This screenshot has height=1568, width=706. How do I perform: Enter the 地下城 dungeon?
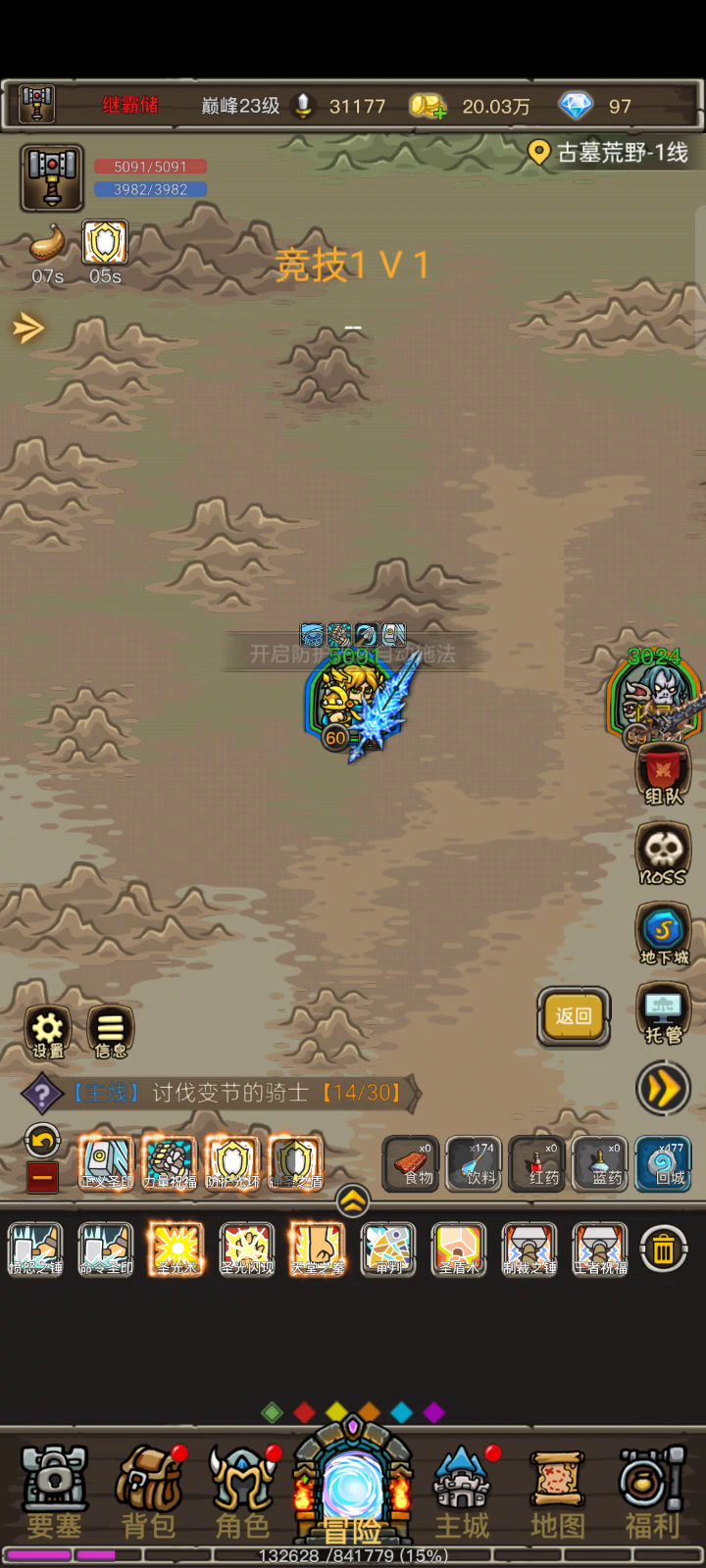[663, 935]
